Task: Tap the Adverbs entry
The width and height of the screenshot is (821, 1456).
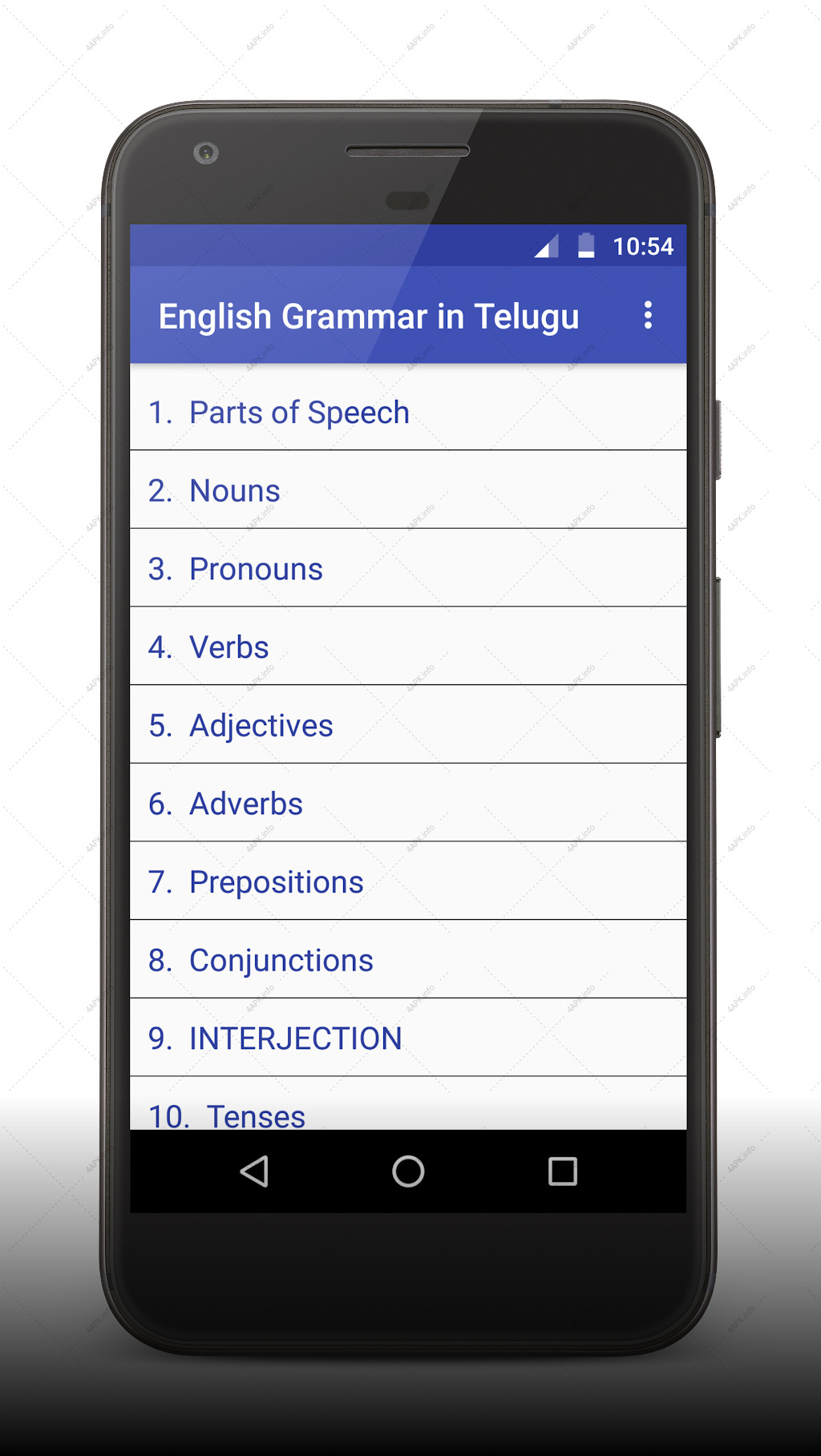Action: [408, 803]
